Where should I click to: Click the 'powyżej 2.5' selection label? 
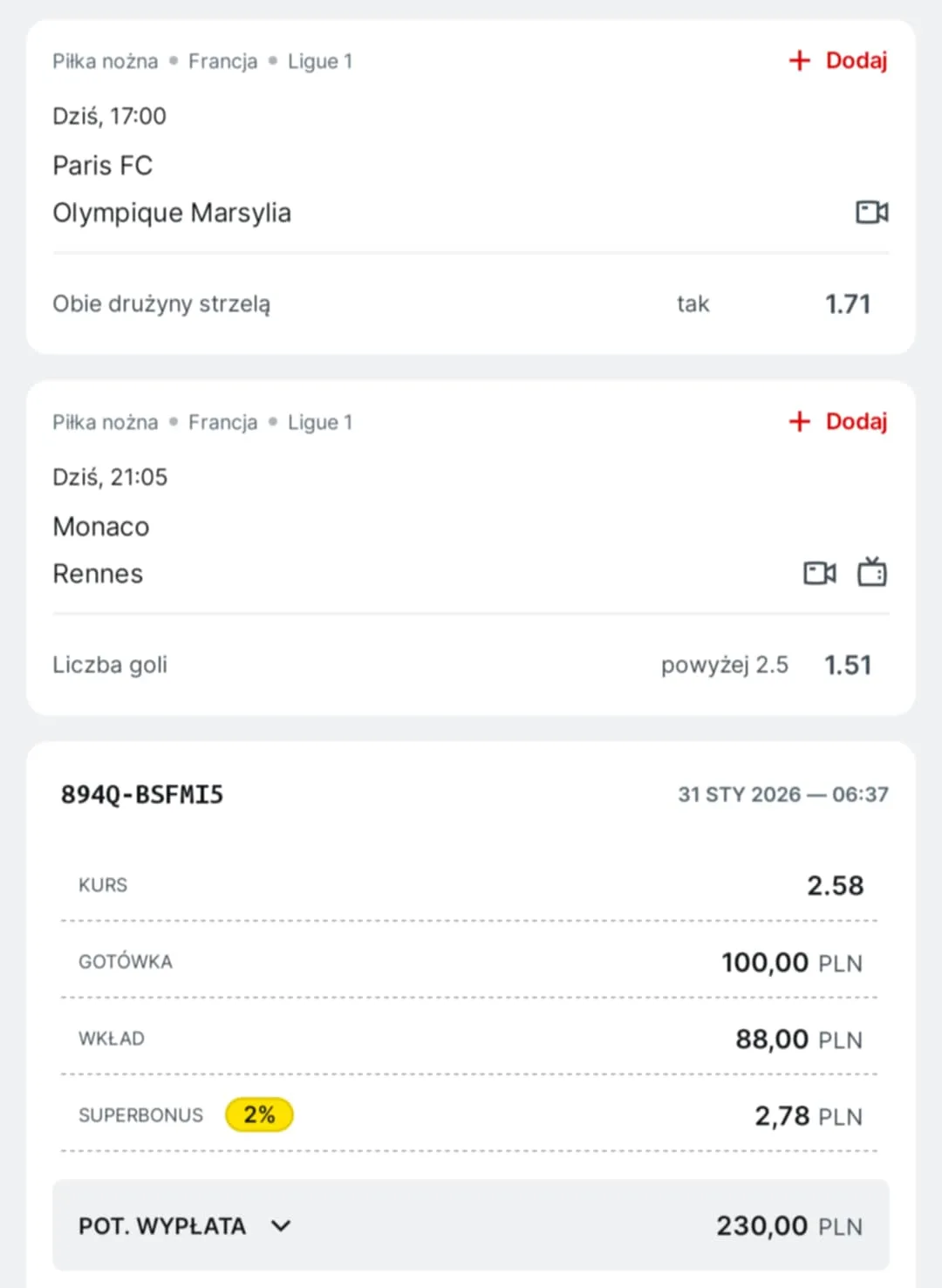[724, 664]
